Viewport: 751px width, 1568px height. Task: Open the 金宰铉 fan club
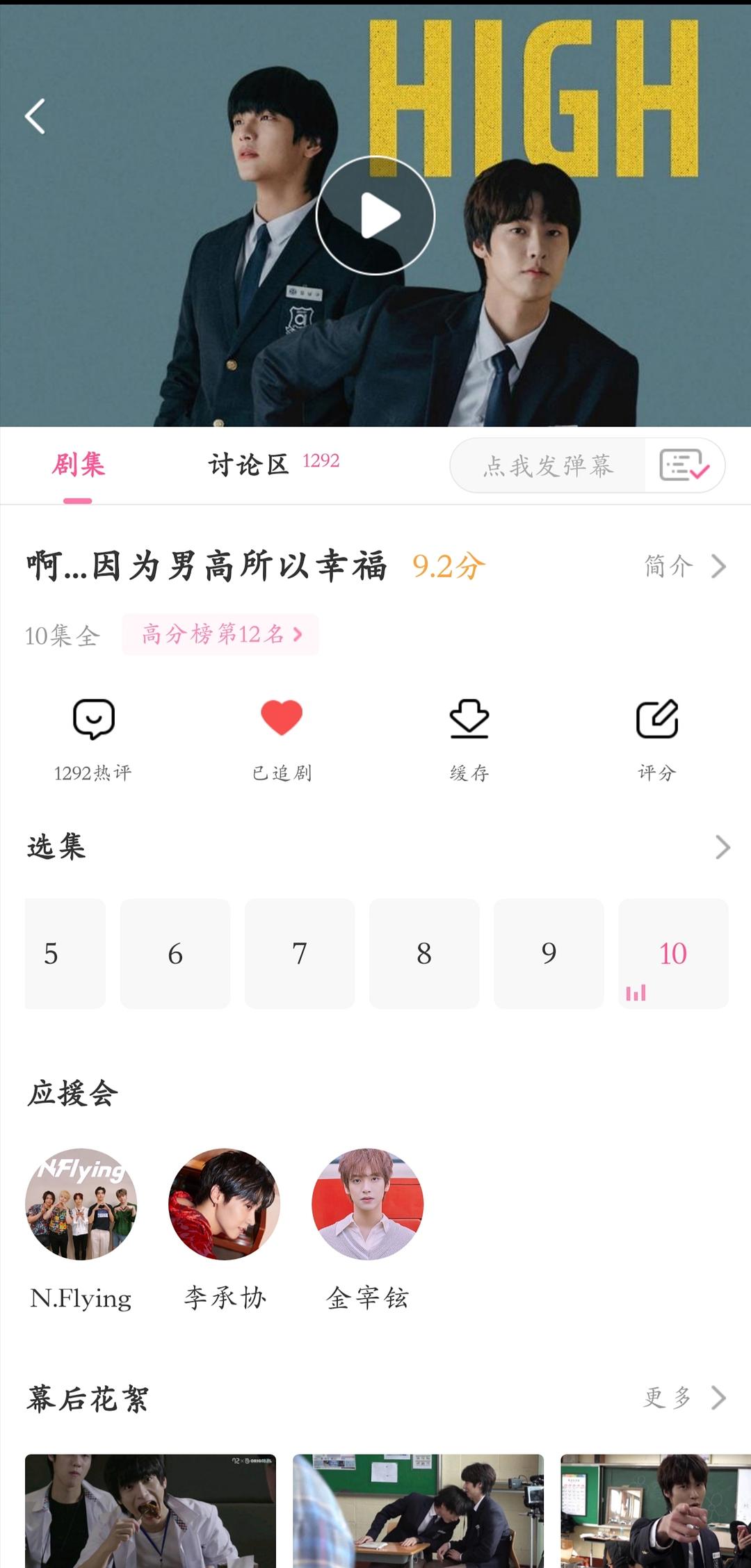(x=368, y=1204)
